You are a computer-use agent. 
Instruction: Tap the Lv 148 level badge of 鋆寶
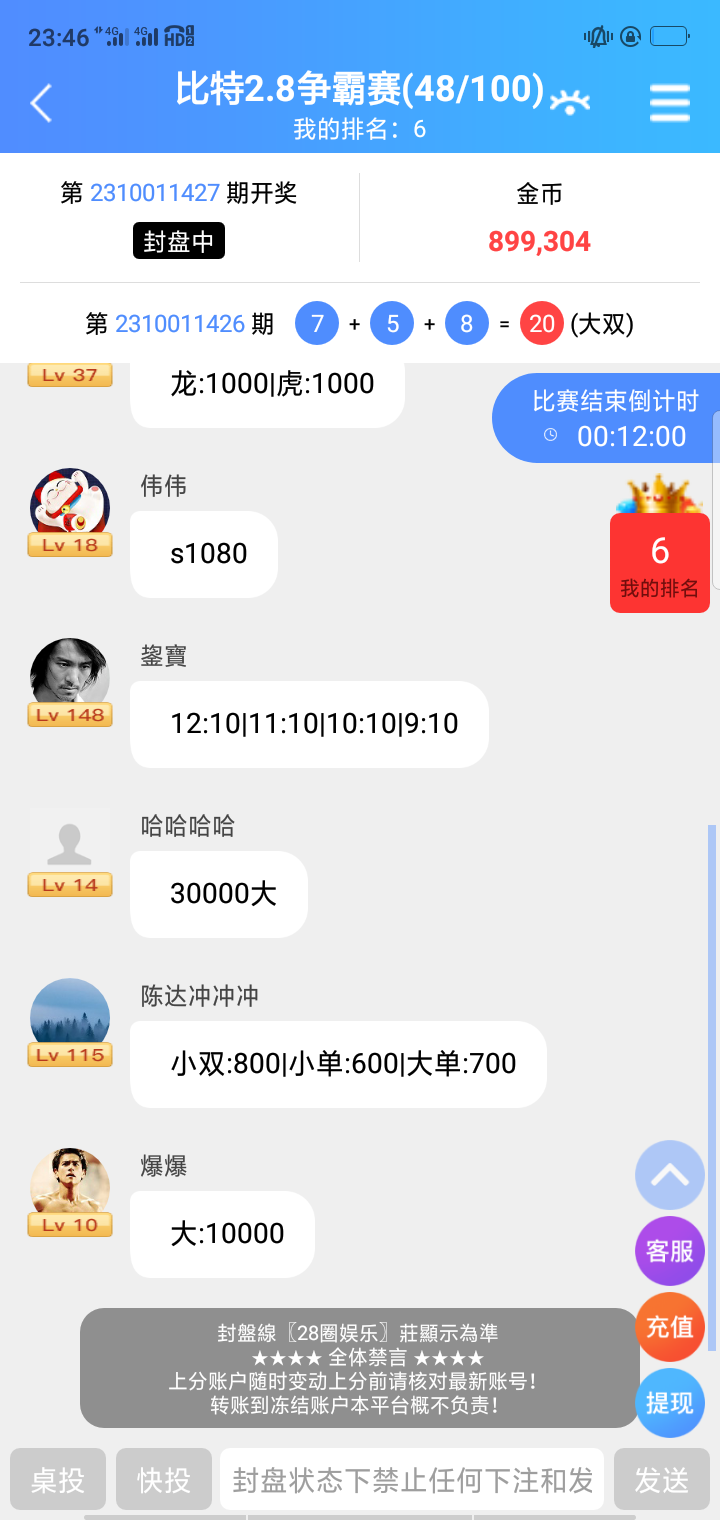click(x=70, y=715)
